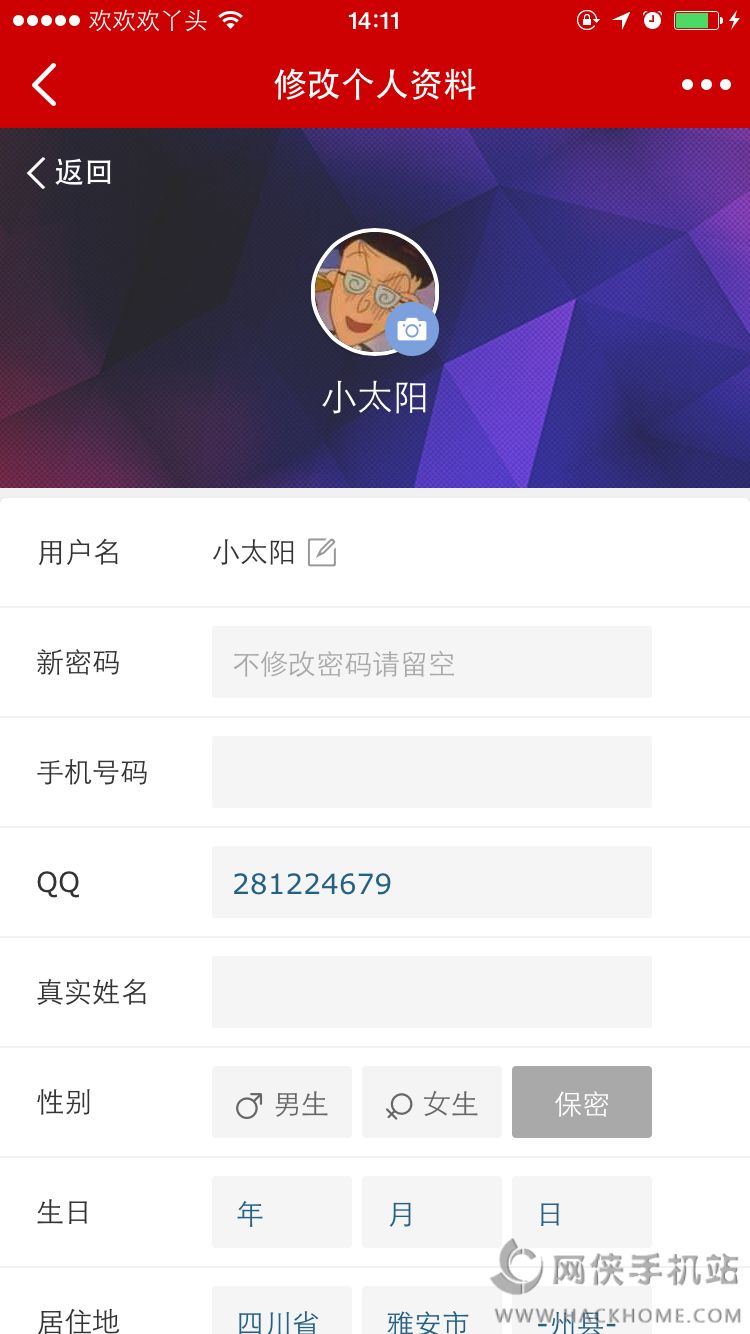Open the 雅安市 city dropdown

(431, 1316)
